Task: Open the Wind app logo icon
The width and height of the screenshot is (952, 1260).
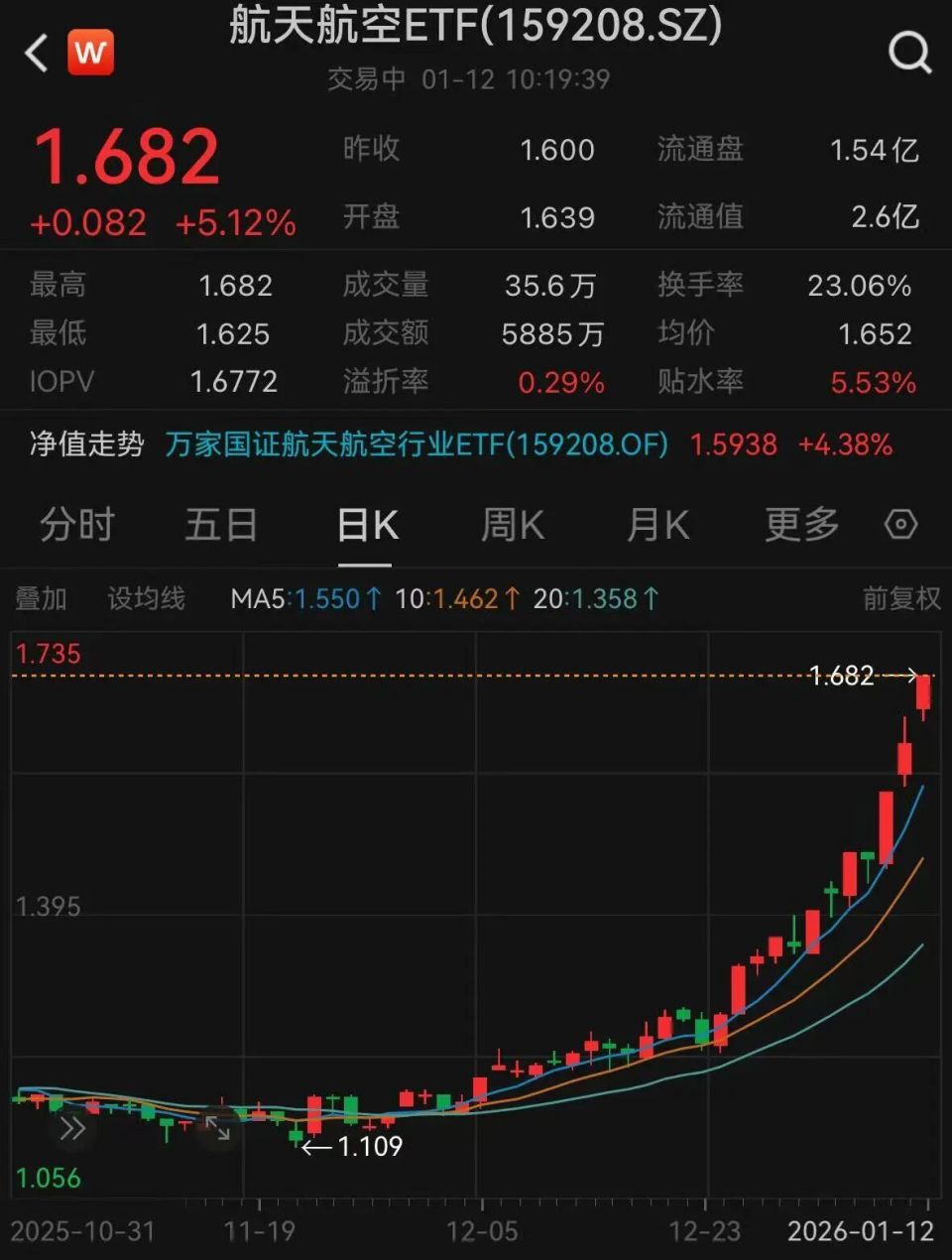Action: tap(90, 53)
